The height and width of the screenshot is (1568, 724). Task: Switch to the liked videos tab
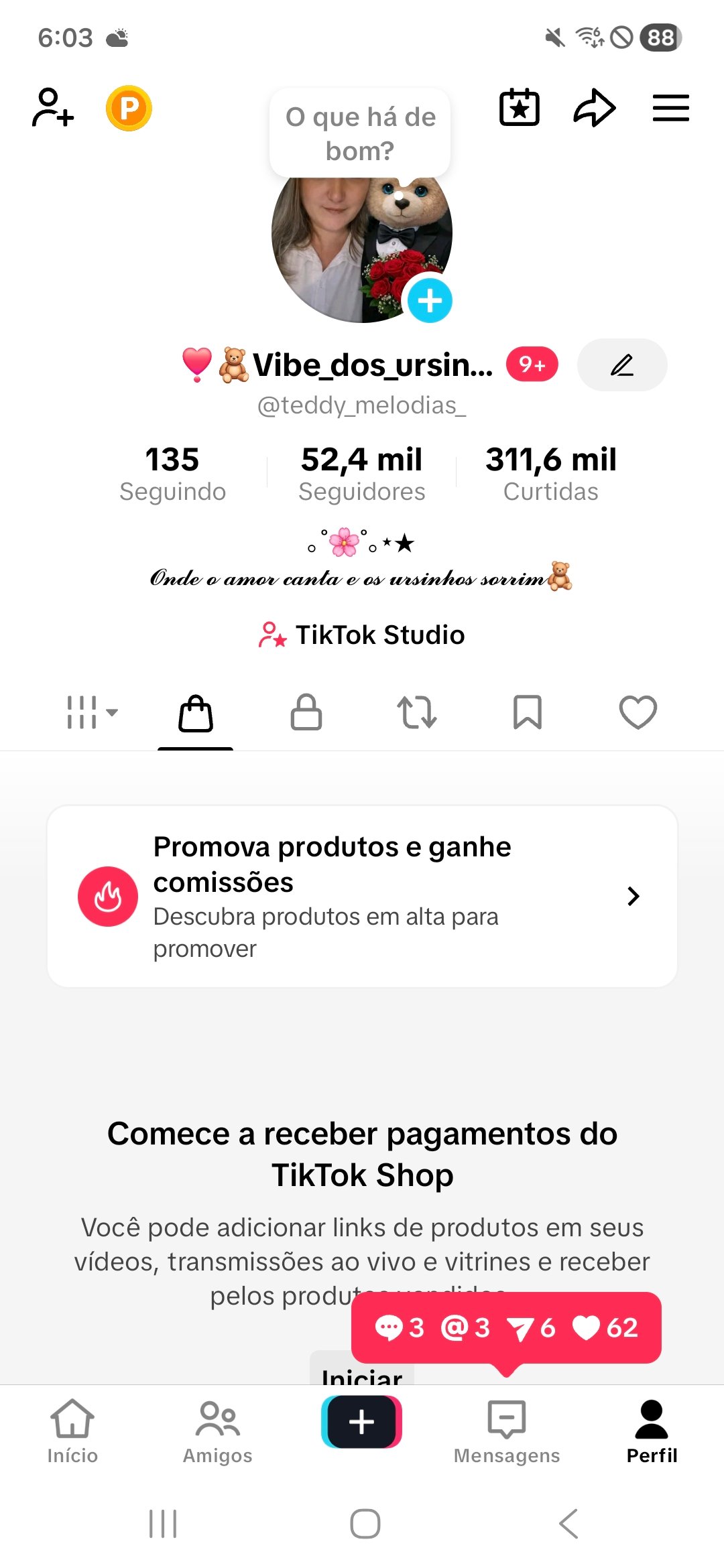[638, 712]
